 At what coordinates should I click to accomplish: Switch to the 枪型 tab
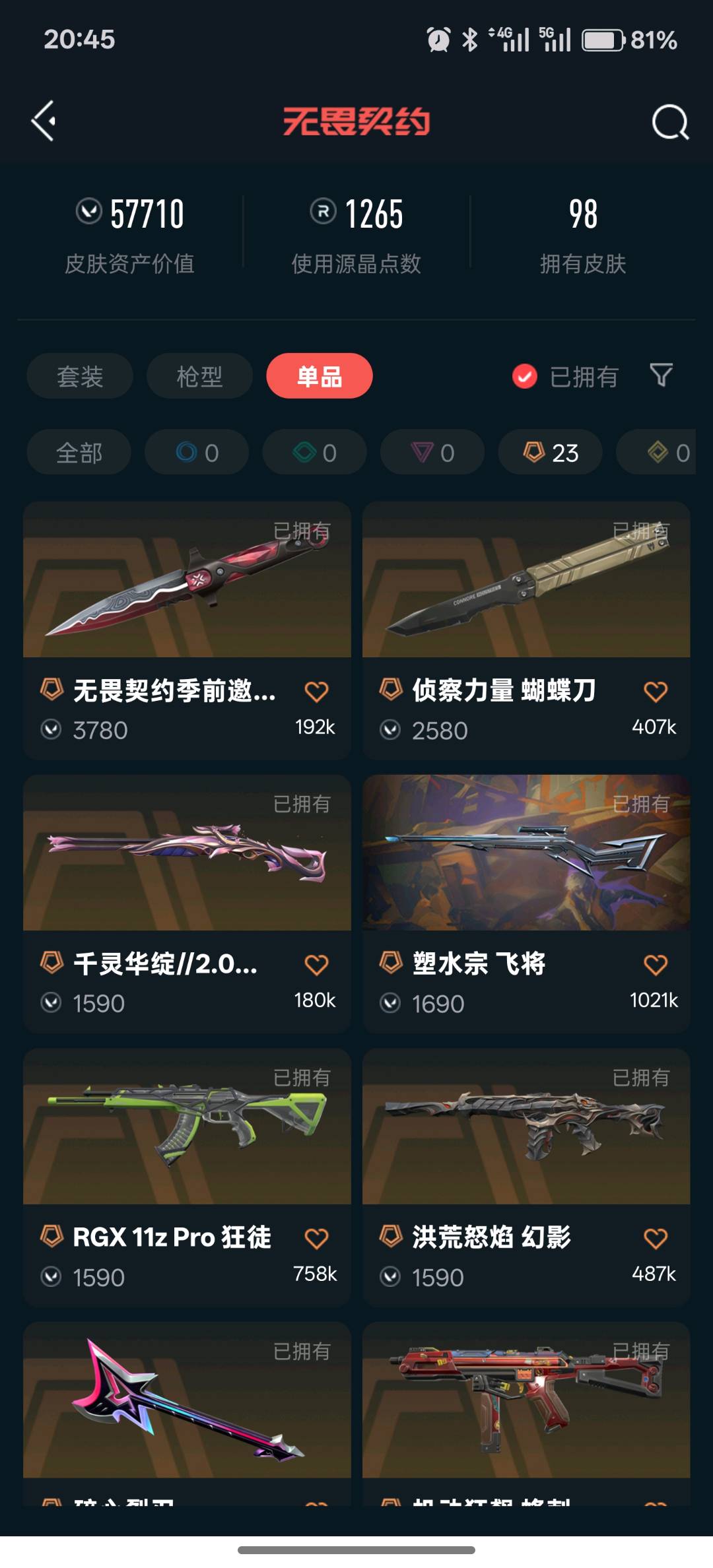pyautogui.click(x=199, y=376)
